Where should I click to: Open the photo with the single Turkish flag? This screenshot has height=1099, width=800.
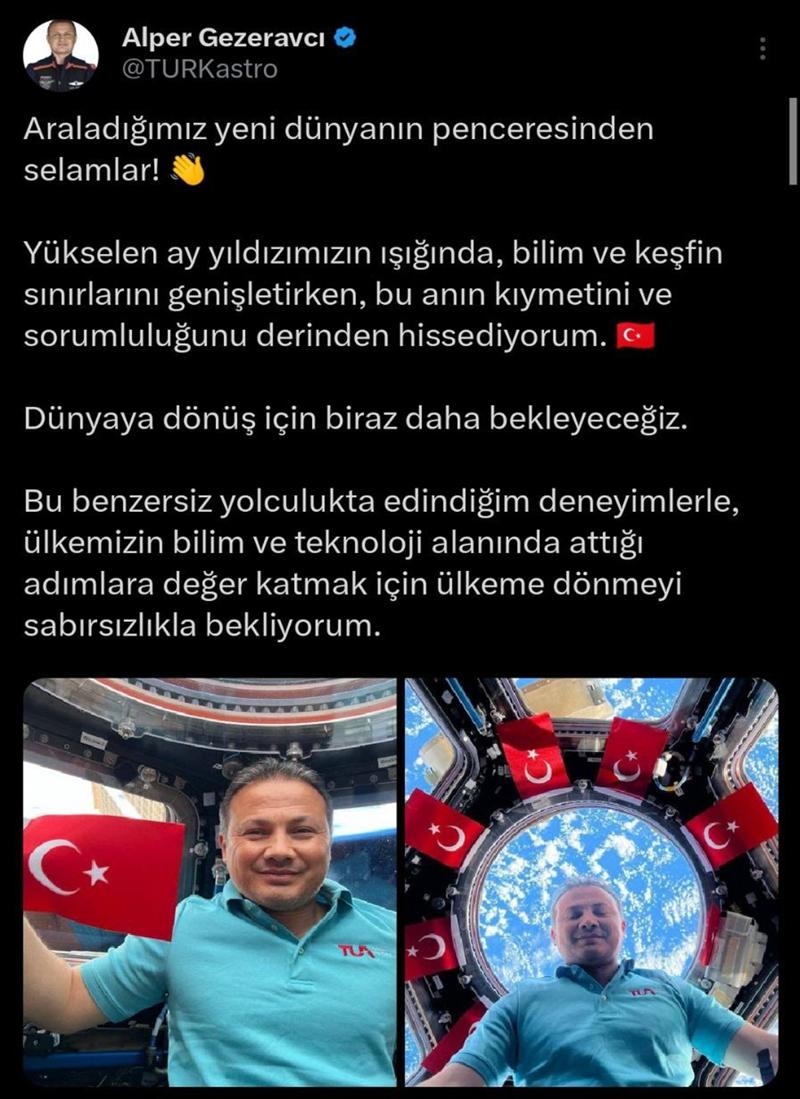[210, 882]
